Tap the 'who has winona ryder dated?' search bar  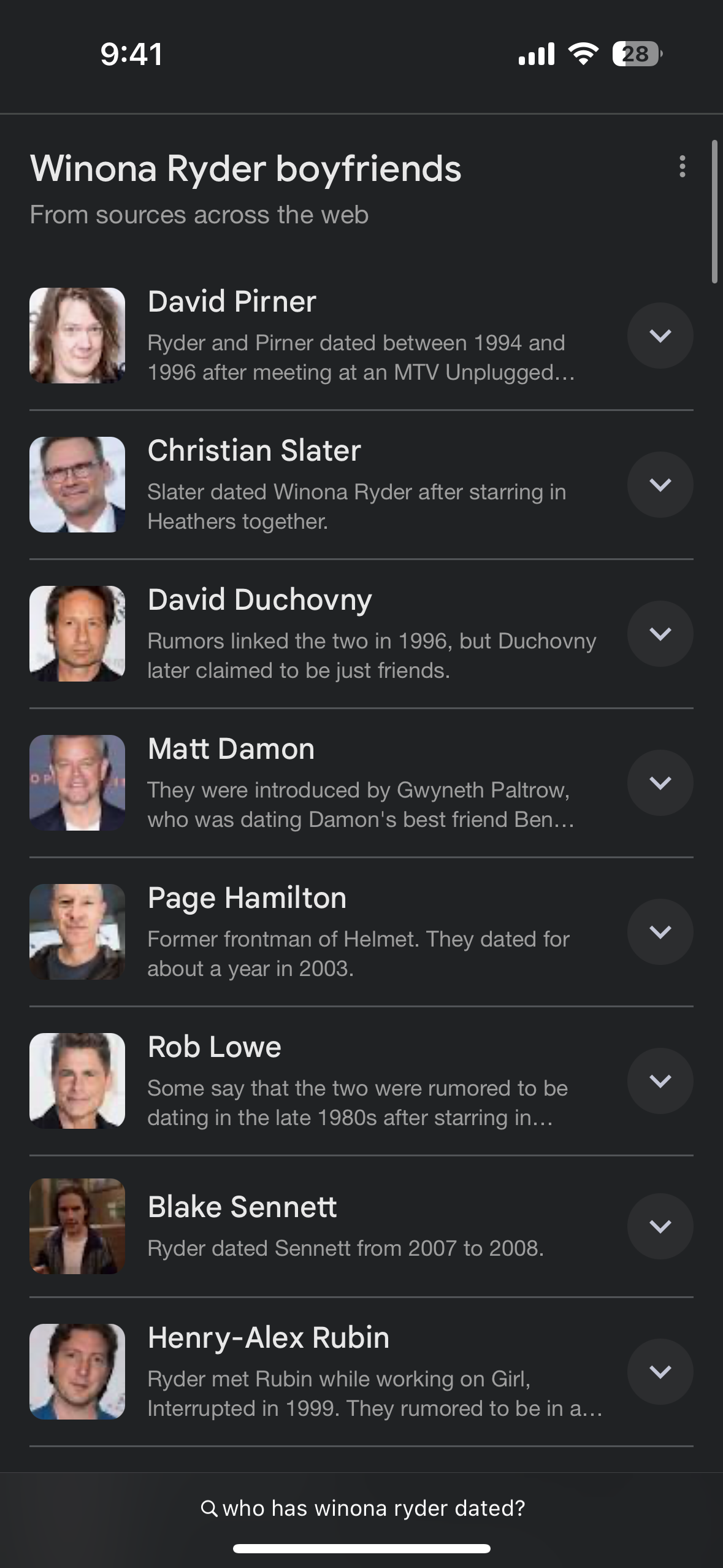[x=363, y=1508]
